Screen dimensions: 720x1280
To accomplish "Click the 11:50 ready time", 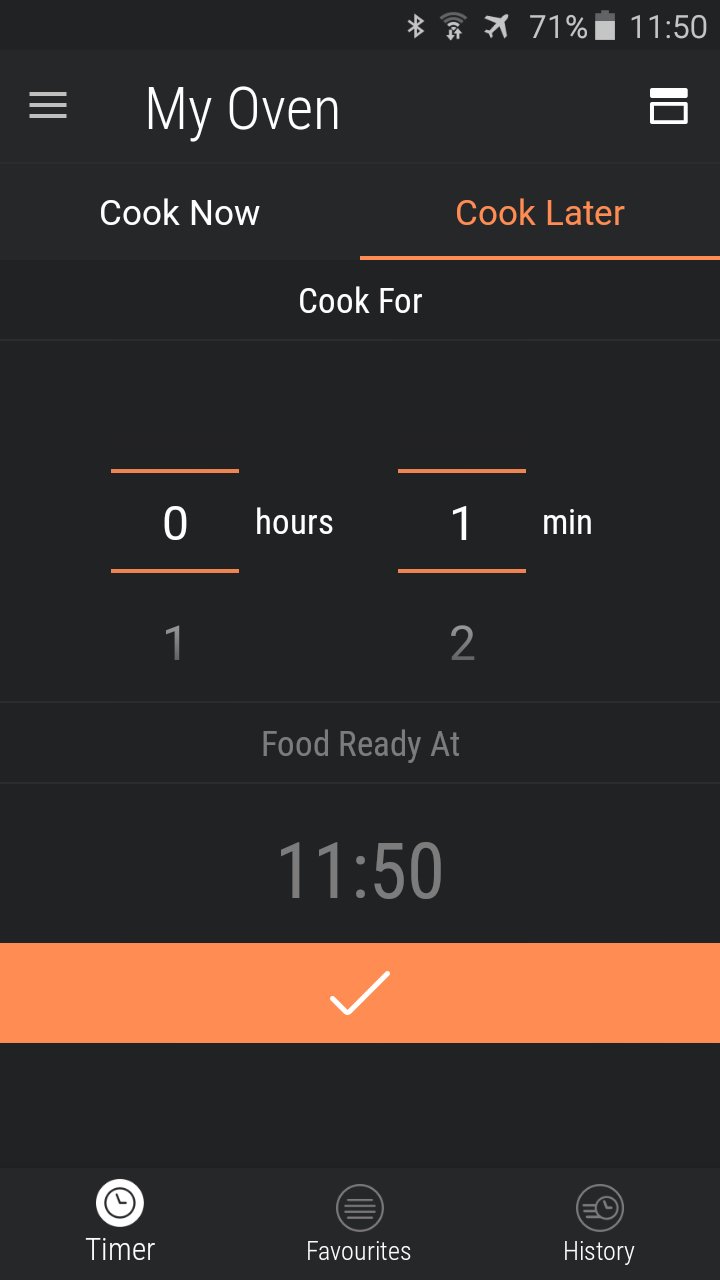I will tap(360, 868).
